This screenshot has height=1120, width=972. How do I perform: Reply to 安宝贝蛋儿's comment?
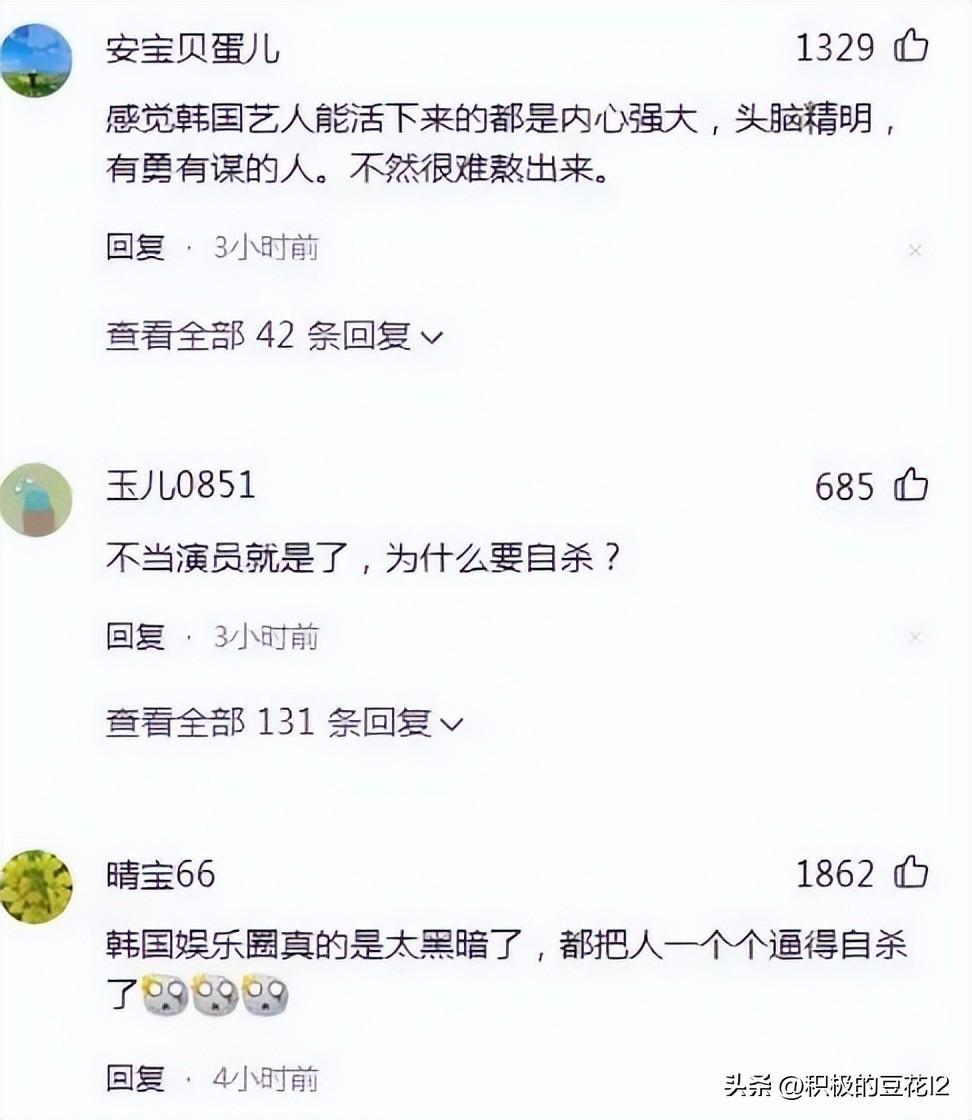[x=135, y=247]
